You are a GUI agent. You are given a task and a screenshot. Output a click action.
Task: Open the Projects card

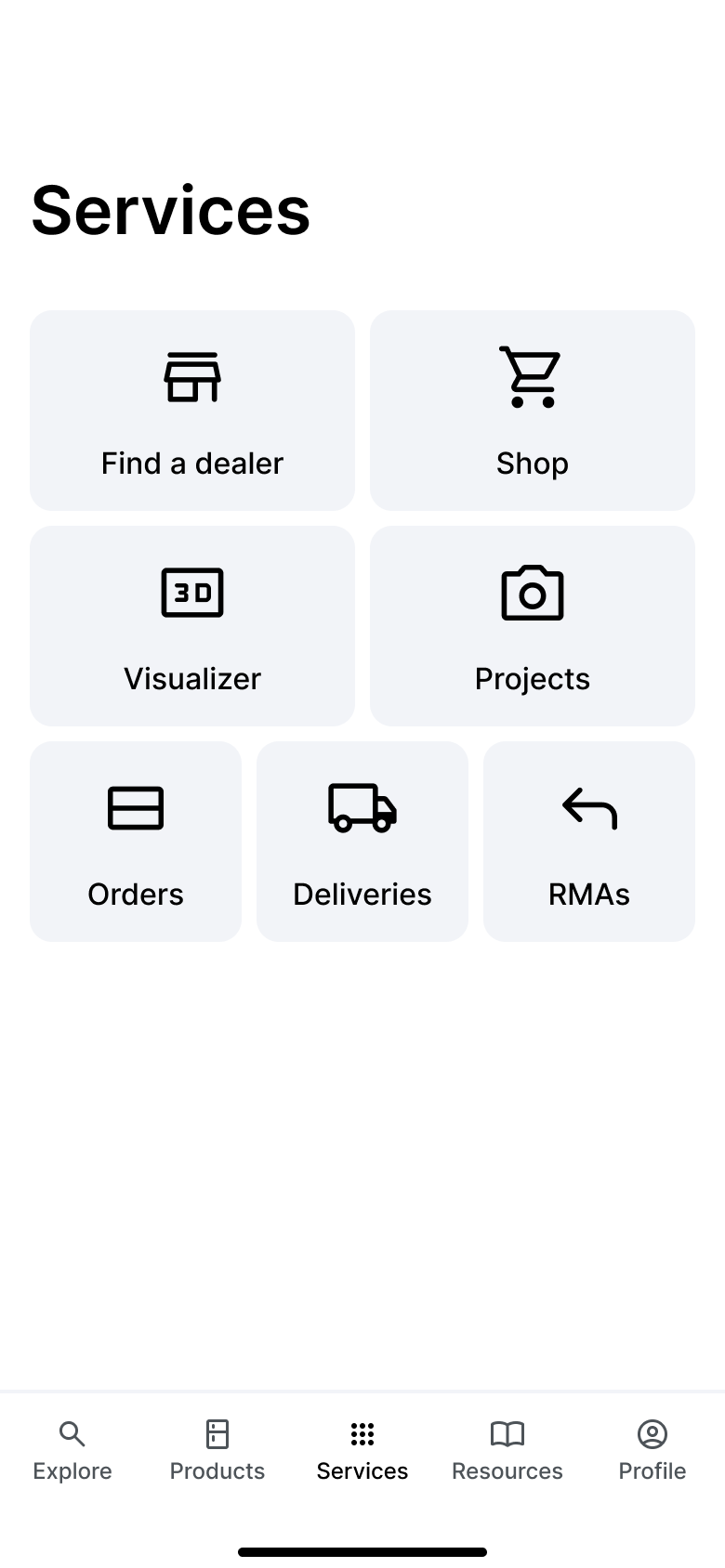pos(532,626)
